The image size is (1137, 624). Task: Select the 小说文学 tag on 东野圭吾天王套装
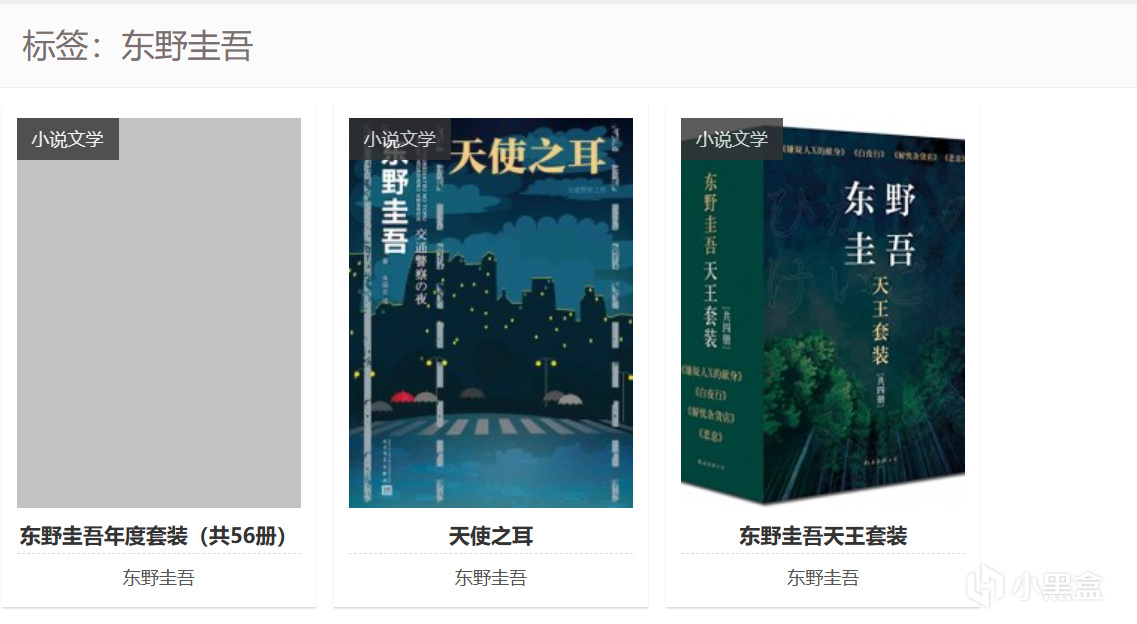pyautogui.click(x=731, y=139)
